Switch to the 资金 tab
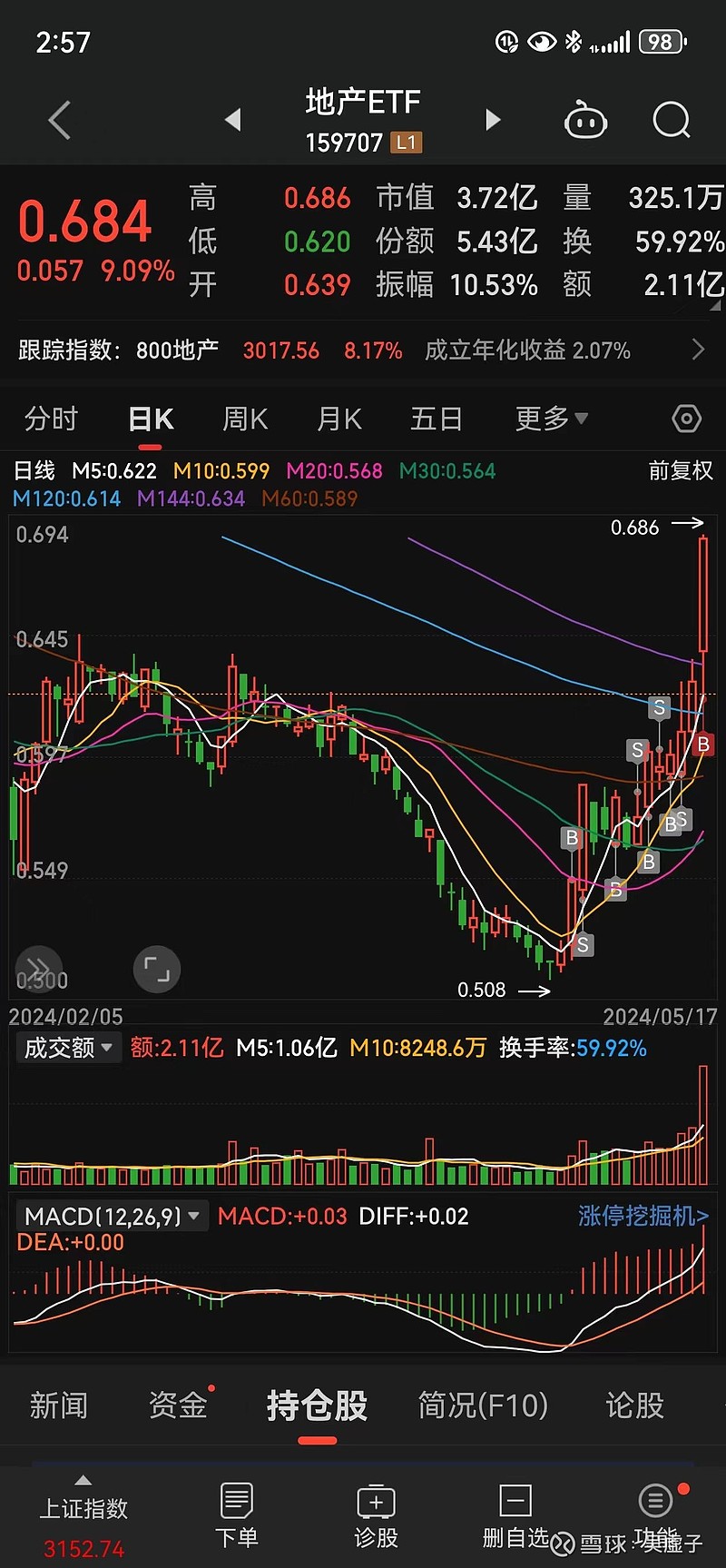The image size is (726, 1568). point(178,1405)
